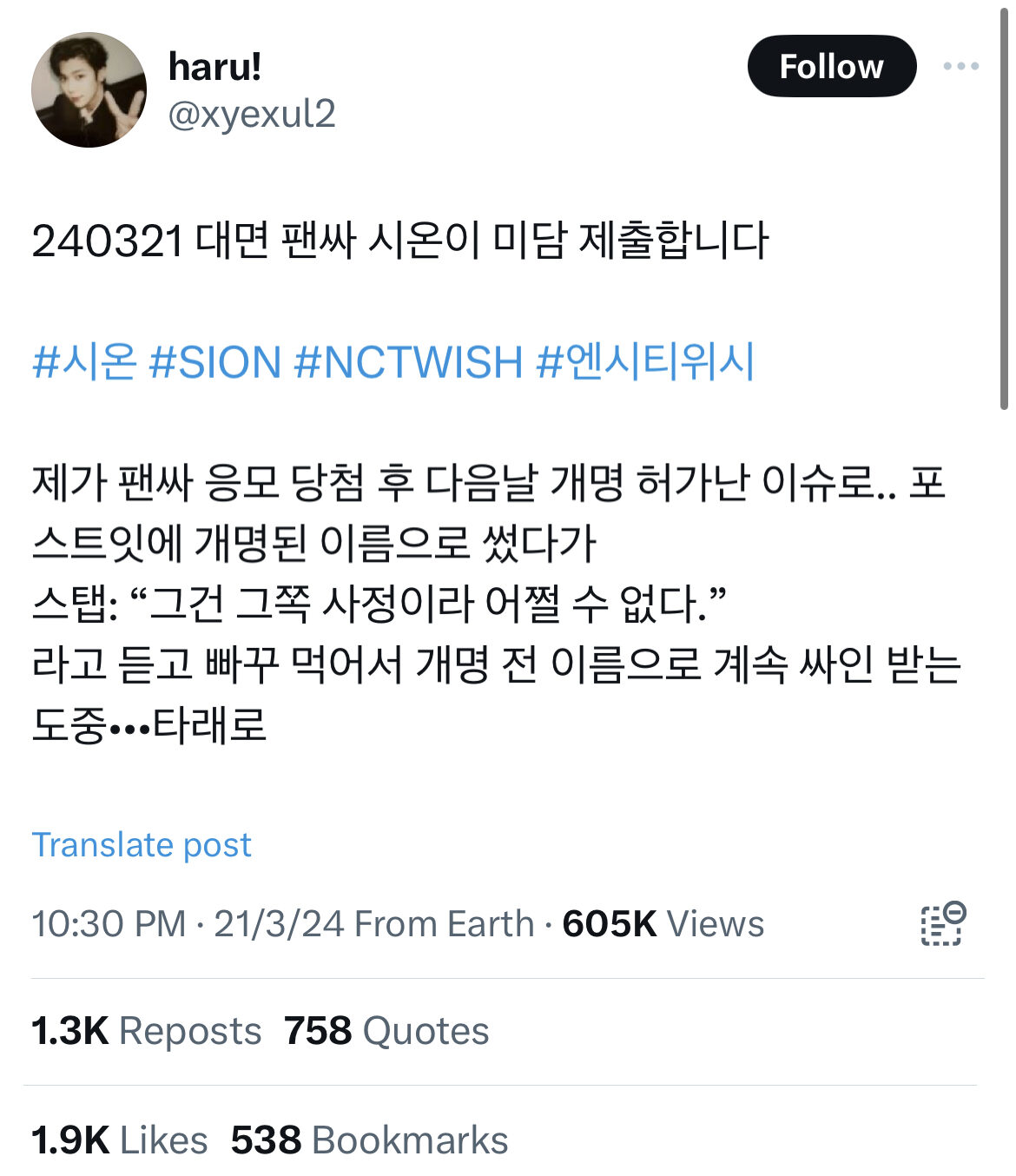The width and height of the screenshot is (1016, 1176).
Task: Follow the haru! account
Action: pyautogui.click(x=831, y=66)
